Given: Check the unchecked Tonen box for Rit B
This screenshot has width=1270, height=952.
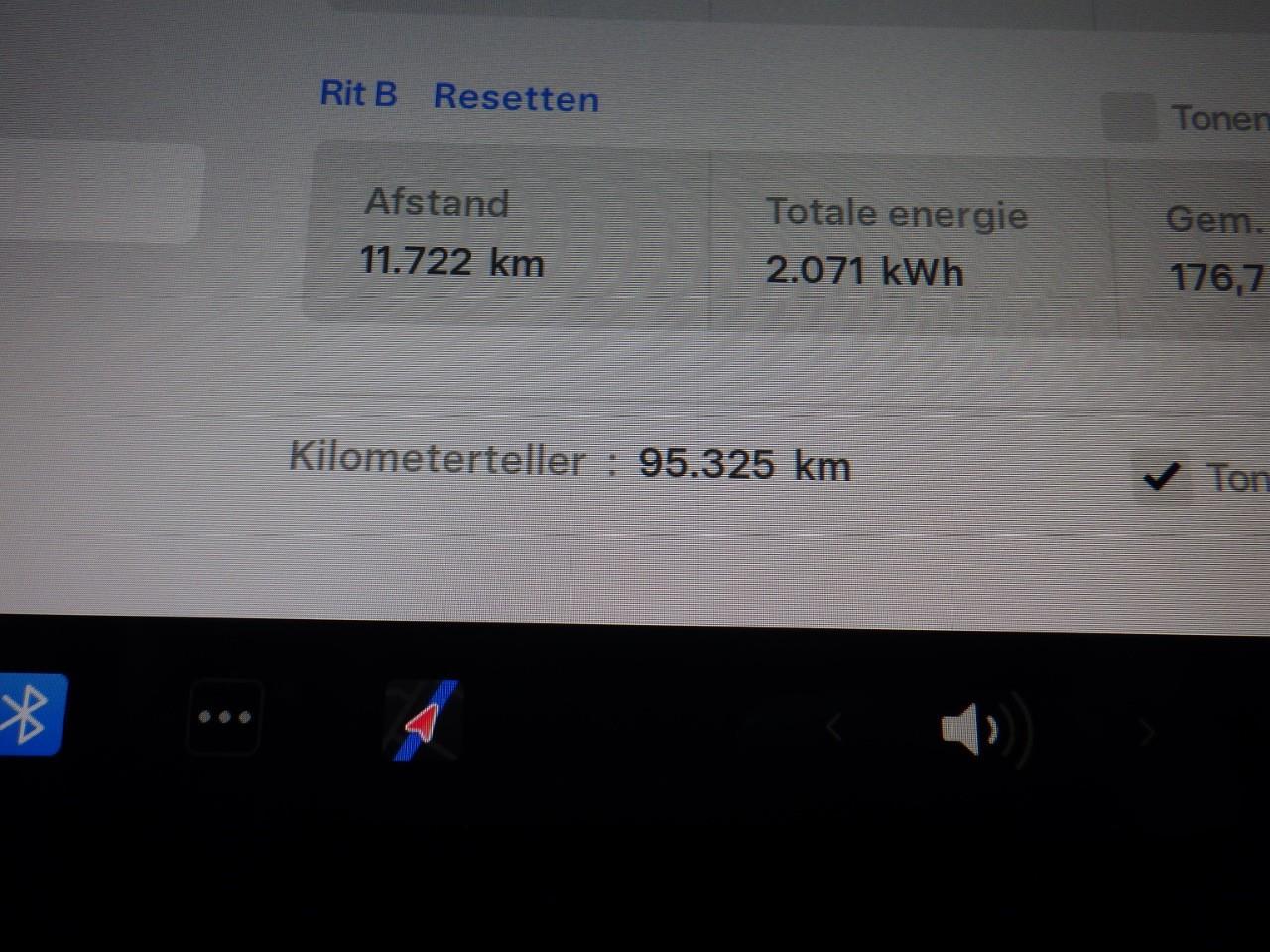Looking at the screenshot, I should coord(1129,118).
